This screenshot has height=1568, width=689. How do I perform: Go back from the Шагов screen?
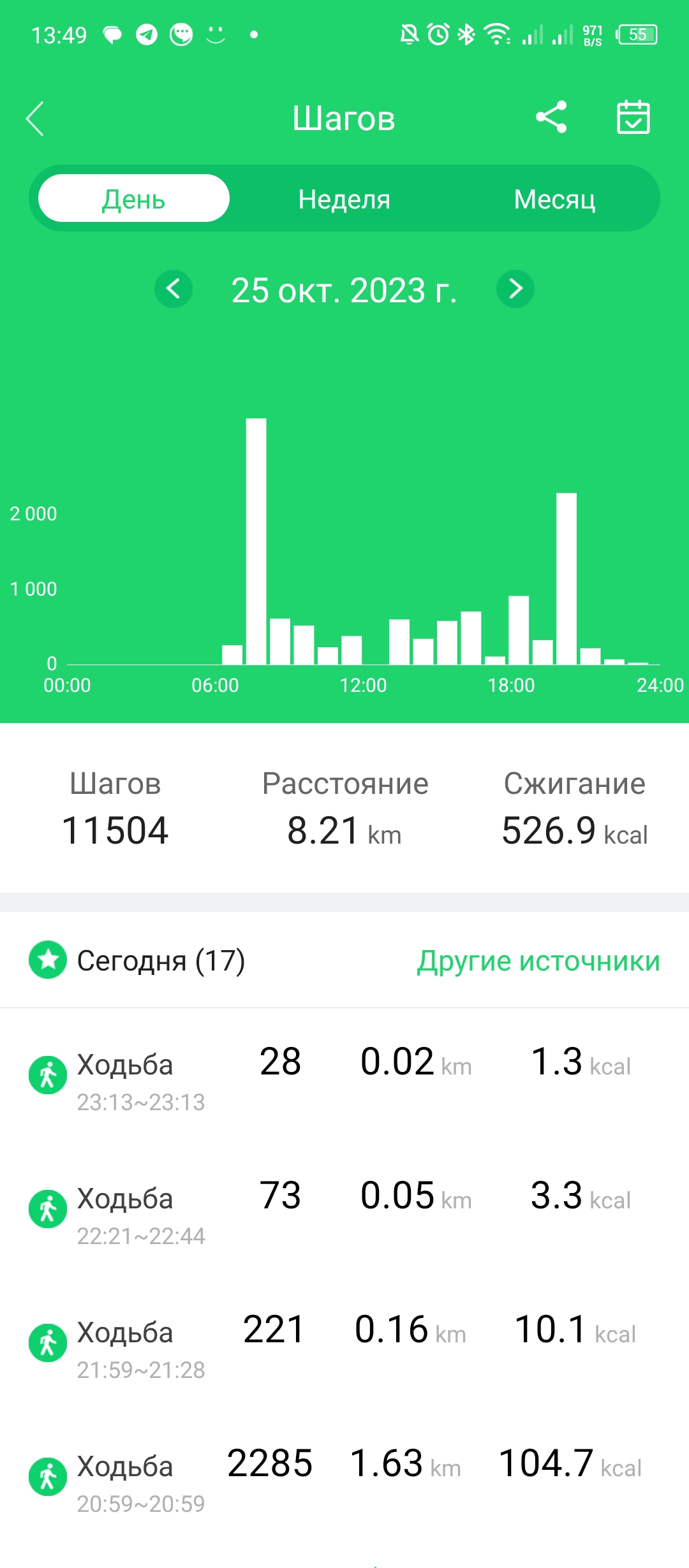point(36,119)
